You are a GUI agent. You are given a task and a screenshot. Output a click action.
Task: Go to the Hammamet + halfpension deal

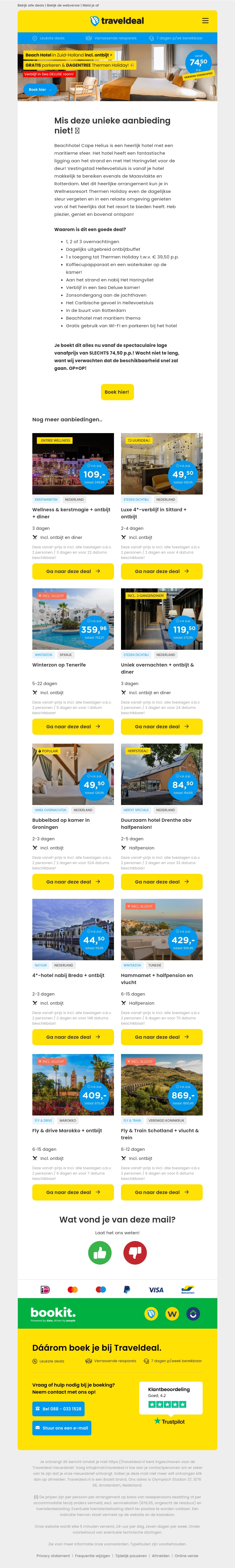pyautogui.click(x=161, y=1037)
